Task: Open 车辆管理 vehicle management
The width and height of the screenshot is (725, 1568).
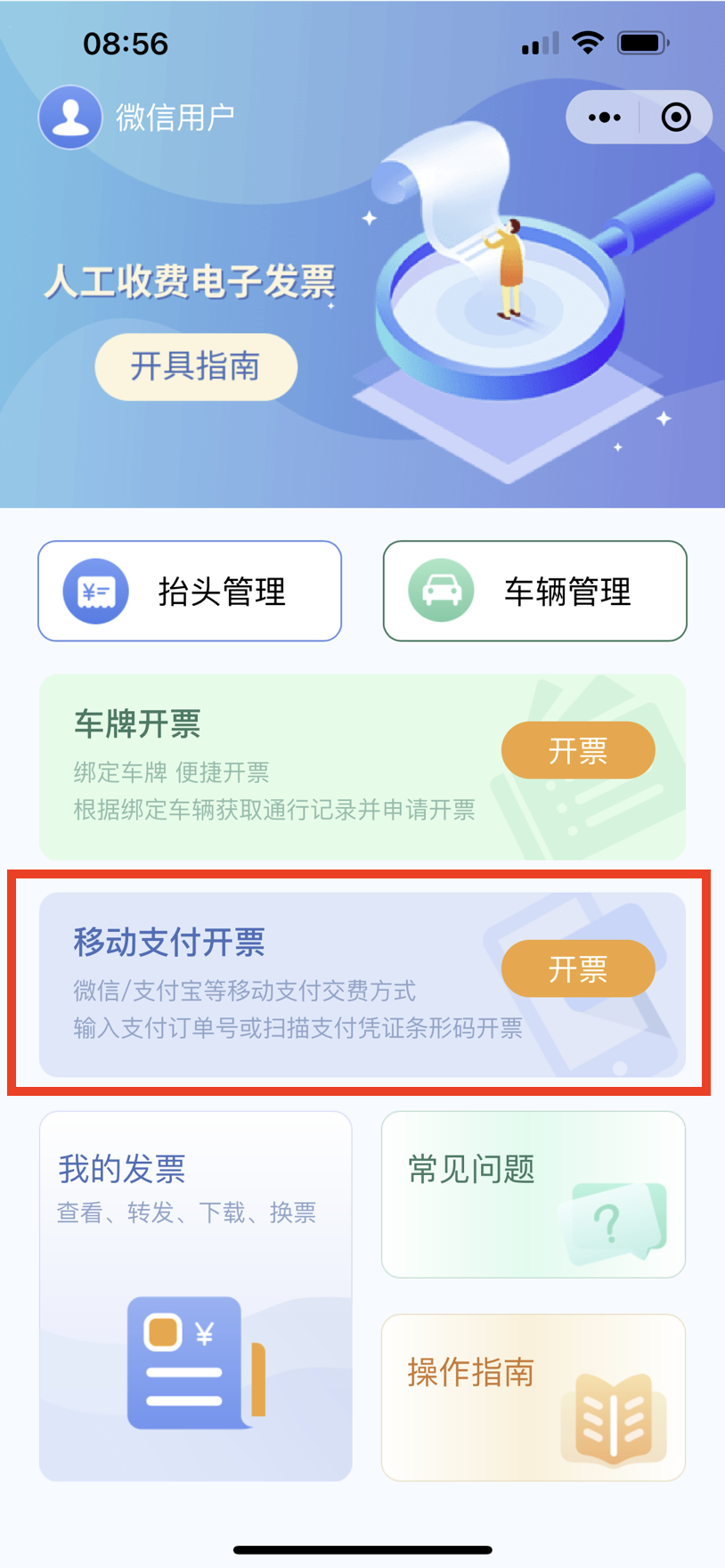Action: (x=534, y=591)
